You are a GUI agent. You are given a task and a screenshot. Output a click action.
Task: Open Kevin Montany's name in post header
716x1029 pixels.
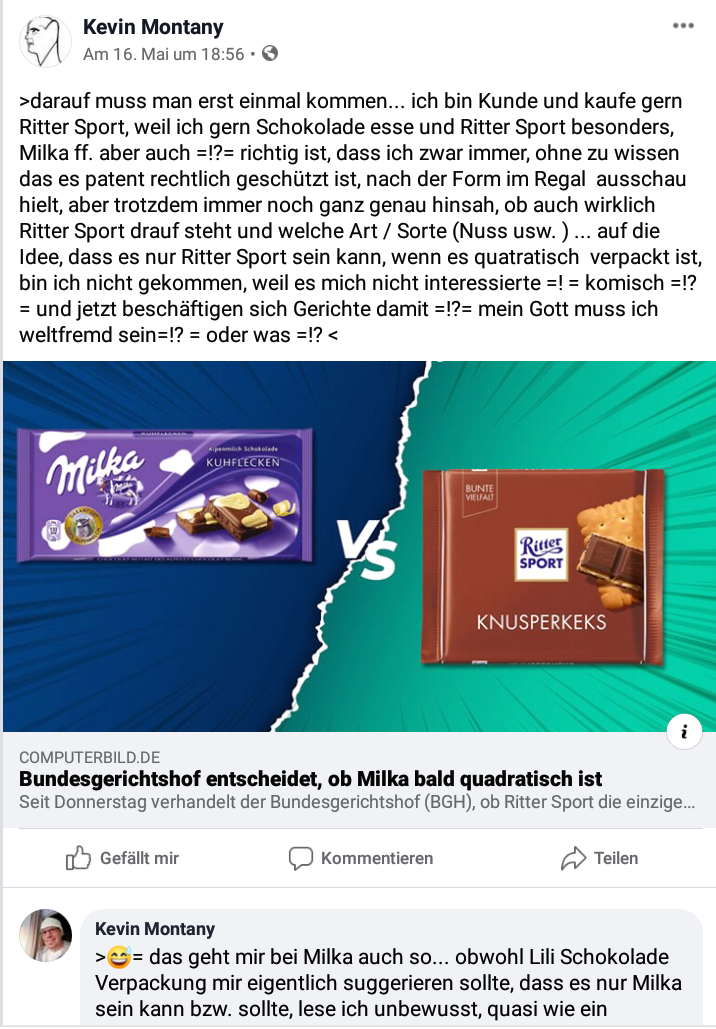point(153,27)
